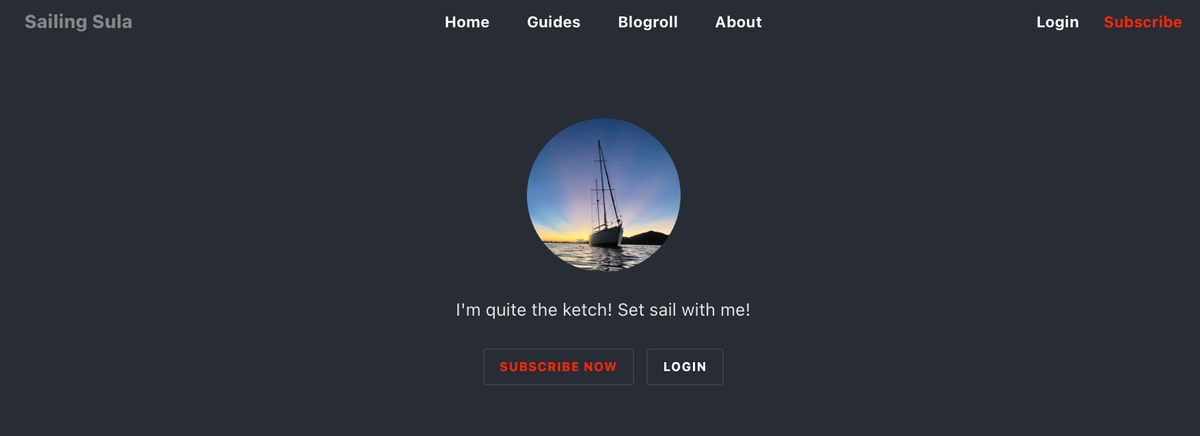The height and width of the screenshot is (436, 1200).
Task: Open the About page
Action: click(738, 22)
